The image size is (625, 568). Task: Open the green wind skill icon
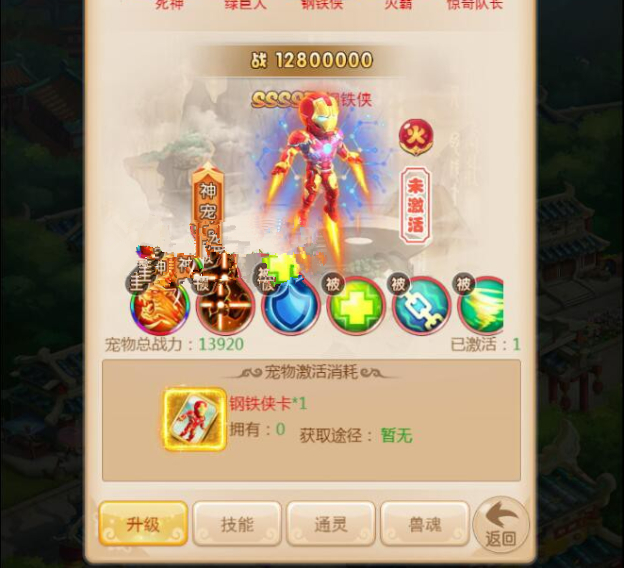482,305
